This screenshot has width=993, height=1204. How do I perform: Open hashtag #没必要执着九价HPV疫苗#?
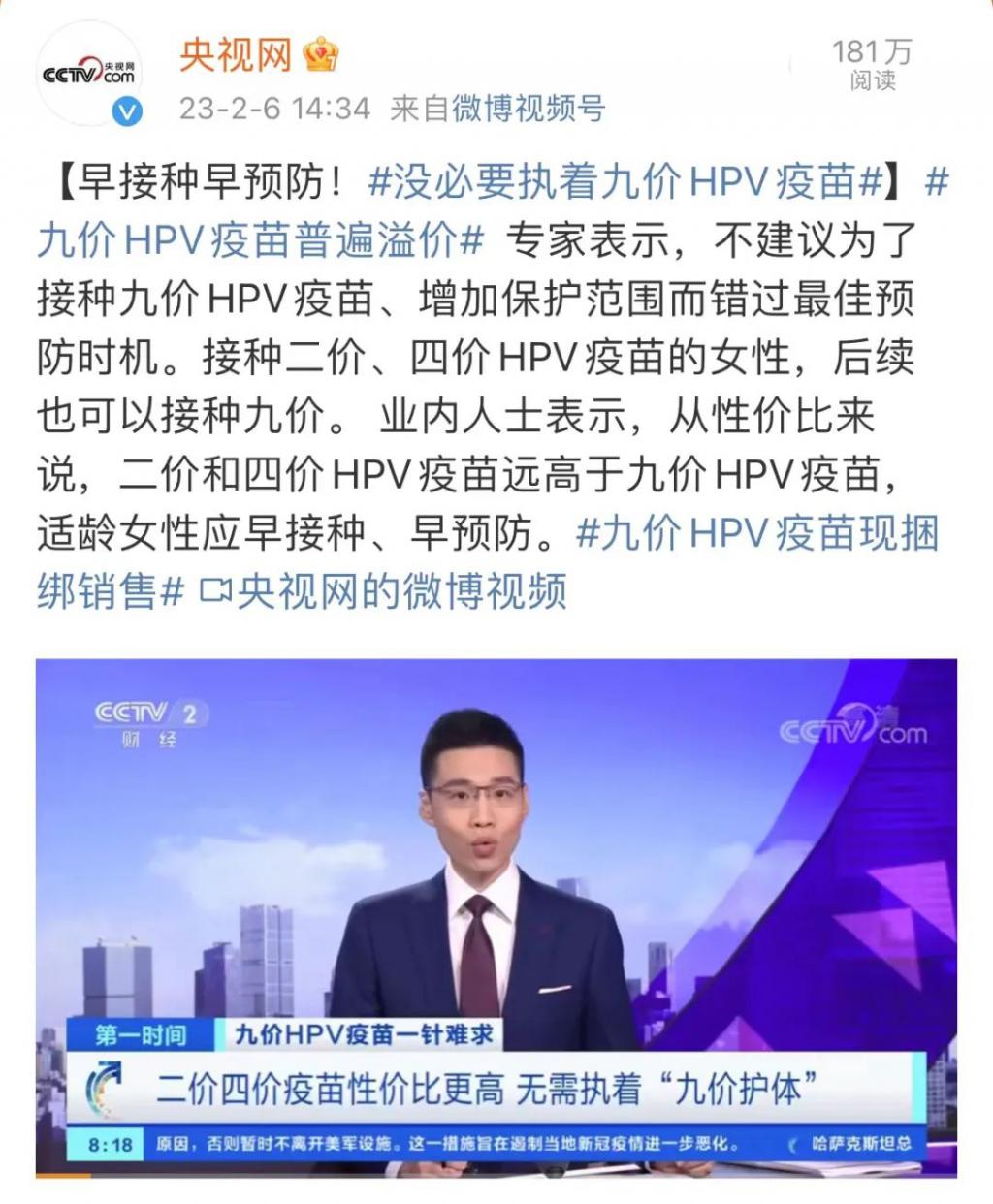(x=626, y=181)
